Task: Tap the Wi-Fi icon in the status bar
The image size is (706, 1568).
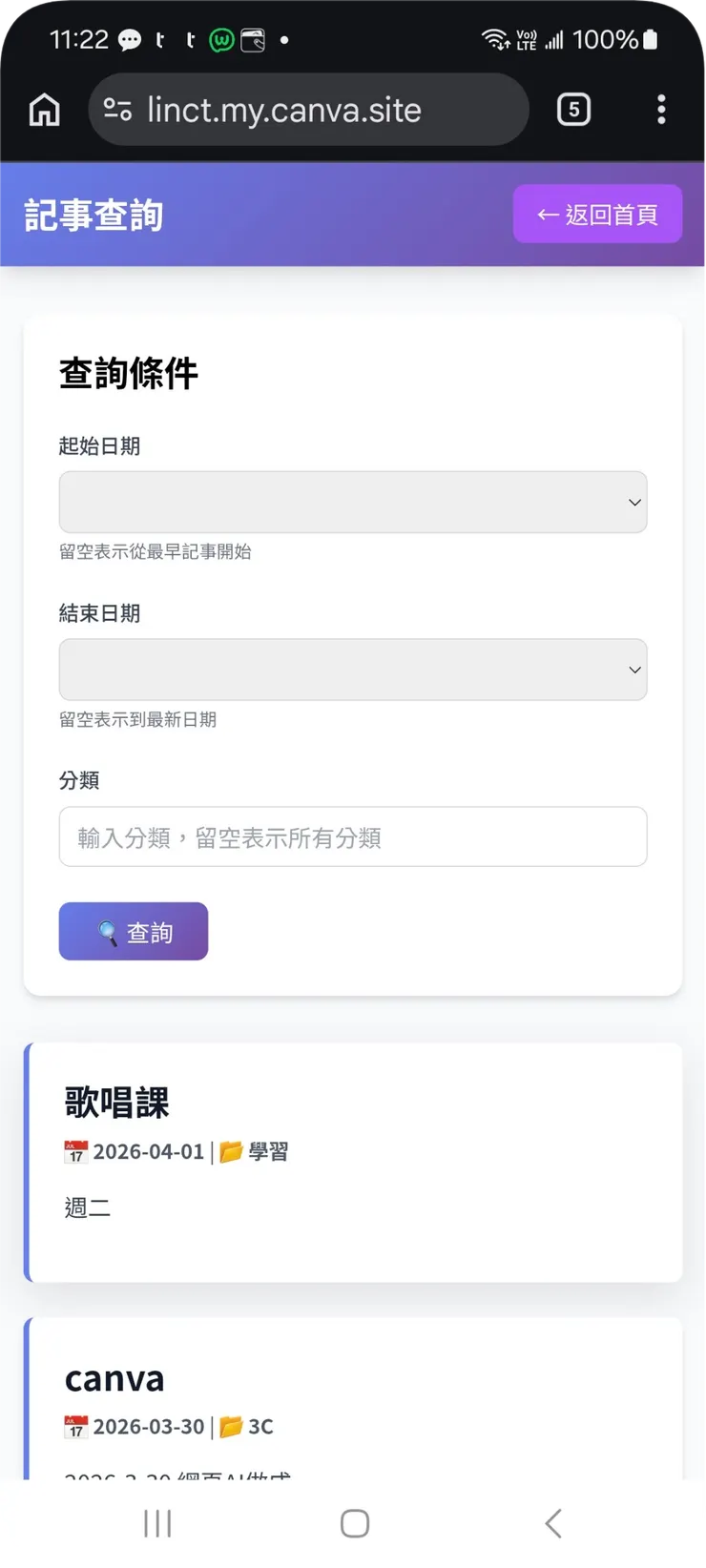Action: [495, 39]
